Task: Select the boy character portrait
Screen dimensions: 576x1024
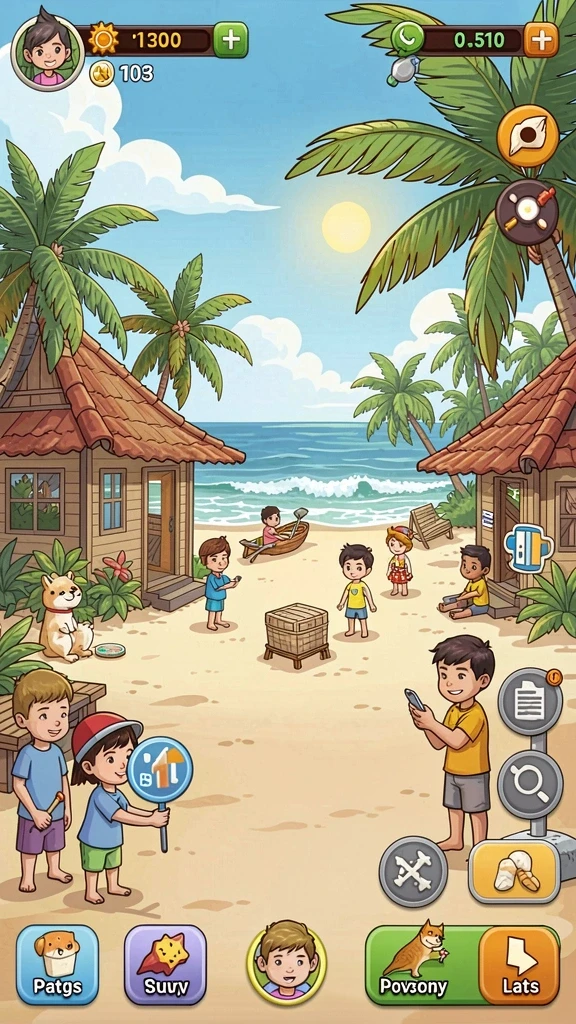Action: [287, 963]
